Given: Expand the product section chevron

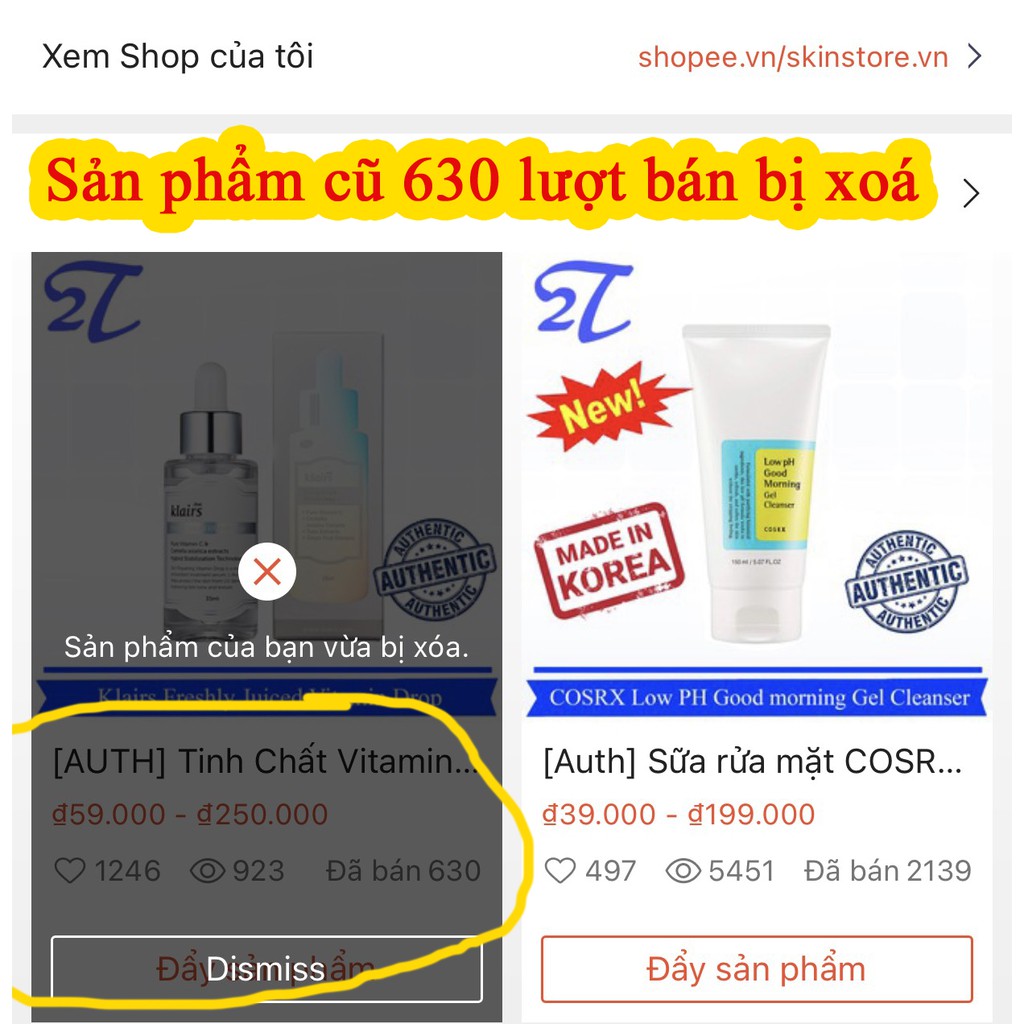Looking at the screenshot, I should (970, 193).
